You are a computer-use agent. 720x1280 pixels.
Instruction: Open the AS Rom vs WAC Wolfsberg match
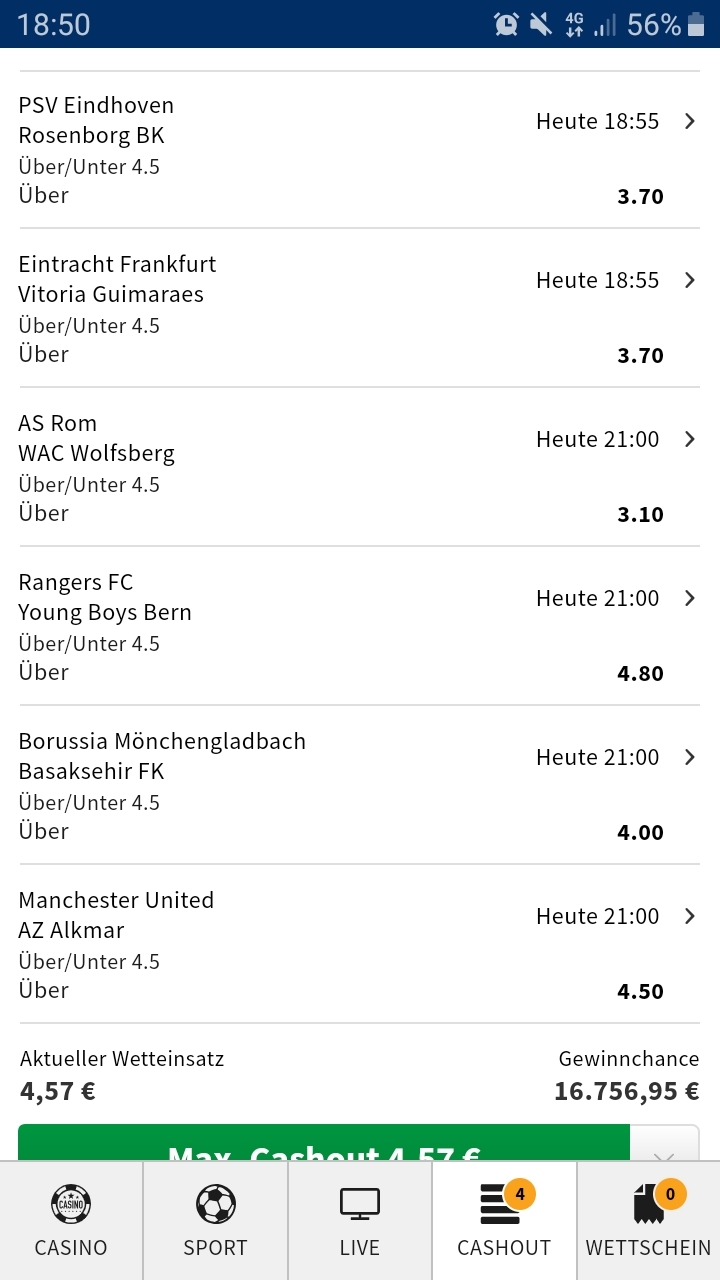[x=359, y=467]
